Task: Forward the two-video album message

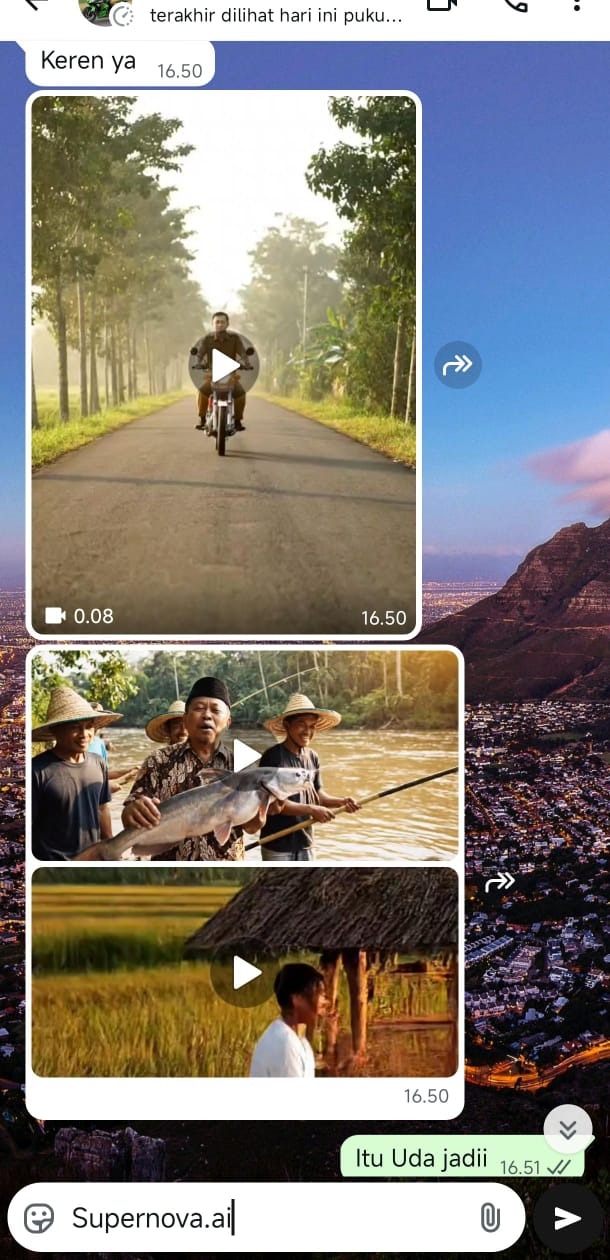Action: point(499,882)
